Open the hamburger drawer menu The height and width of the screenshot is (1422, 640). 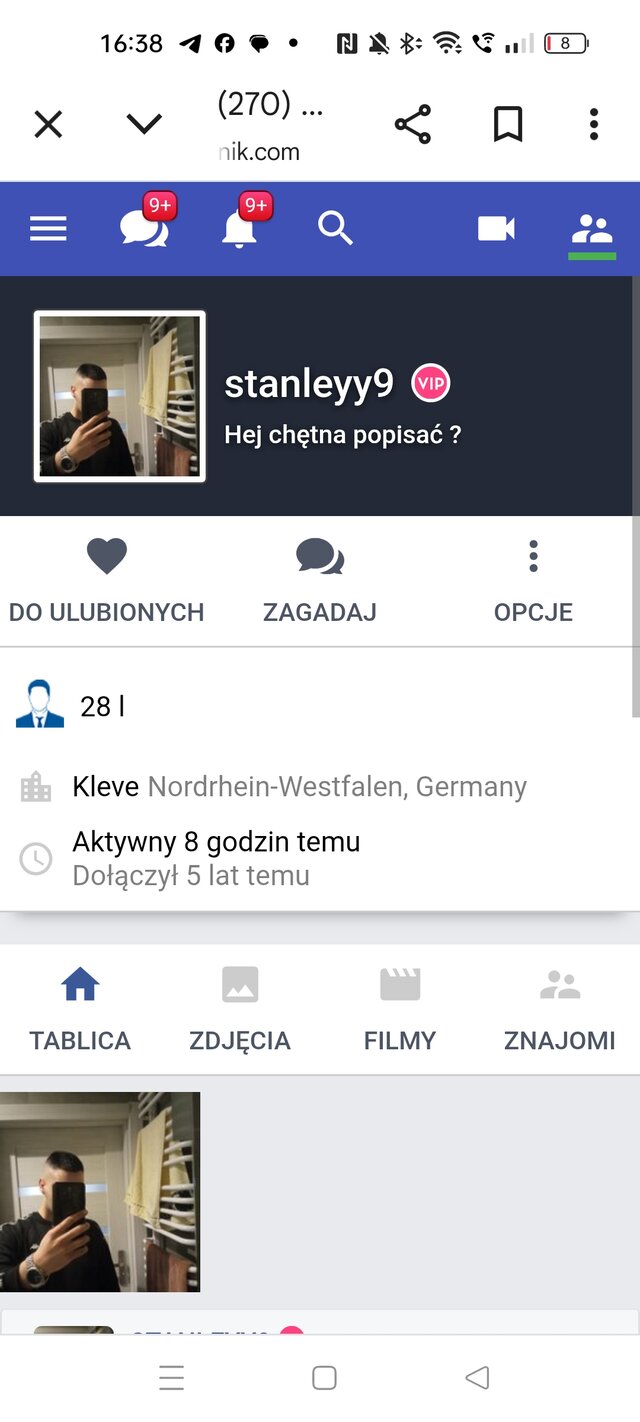coord(48,229)
